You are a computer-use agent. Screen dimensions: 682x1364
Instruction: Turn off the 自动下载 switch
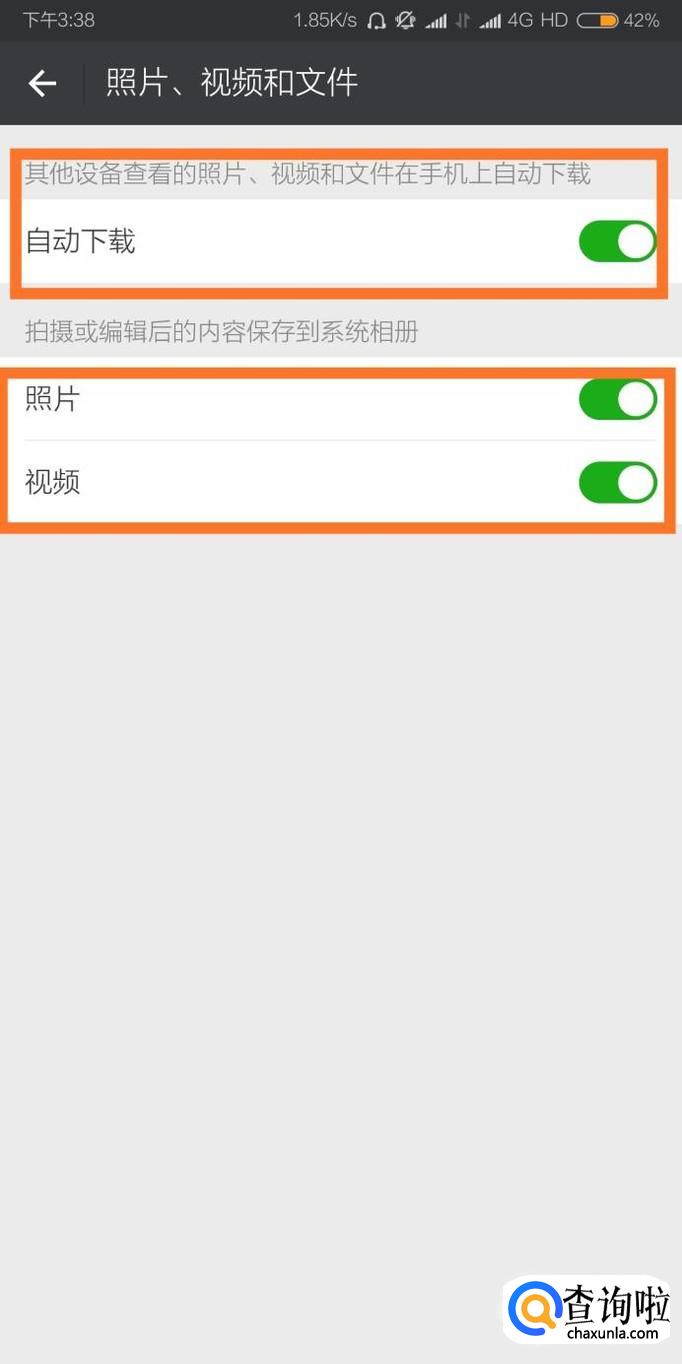617,241
